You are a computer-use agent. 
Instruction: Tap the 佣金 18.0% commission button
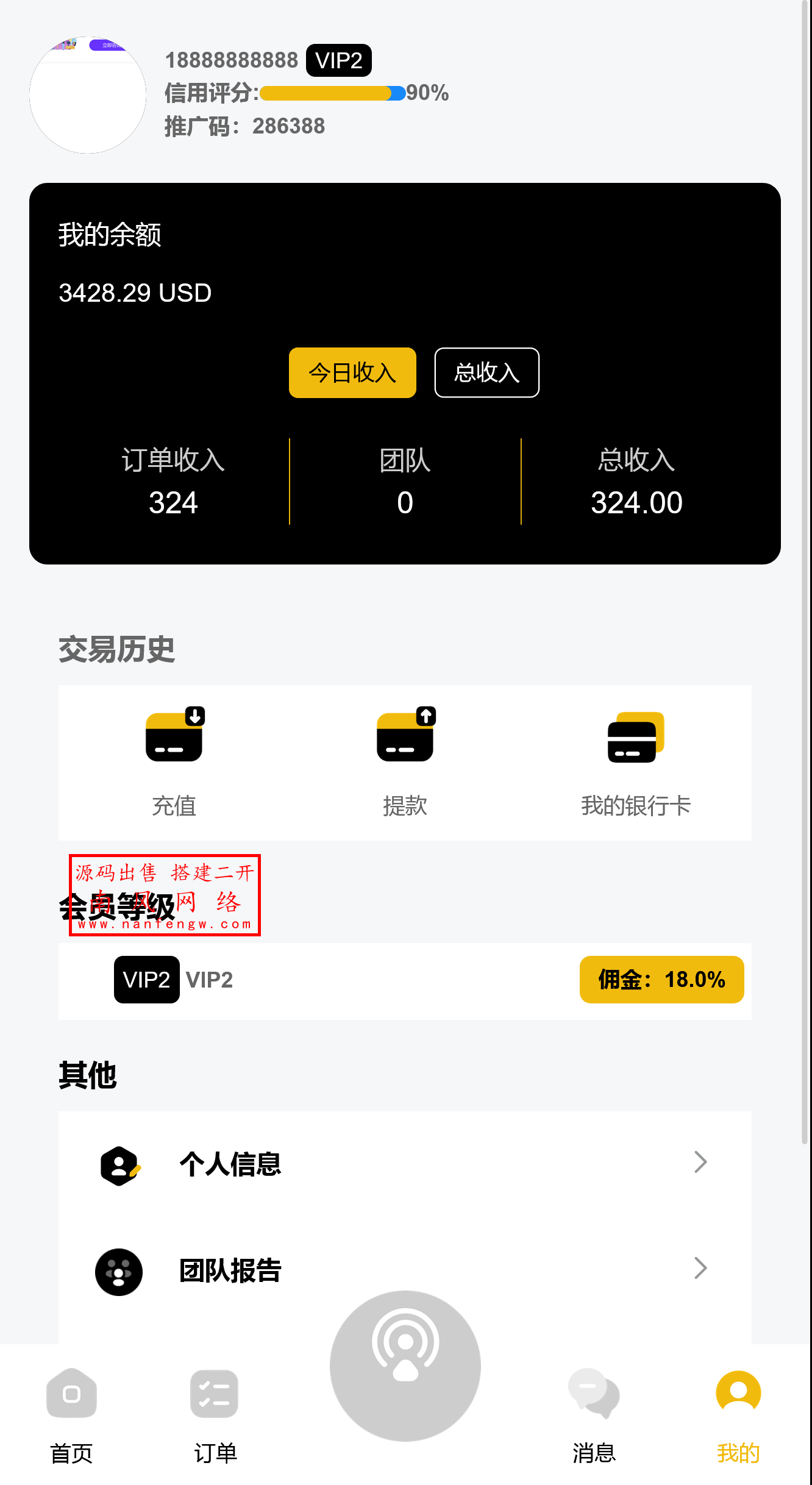[662, 980]
